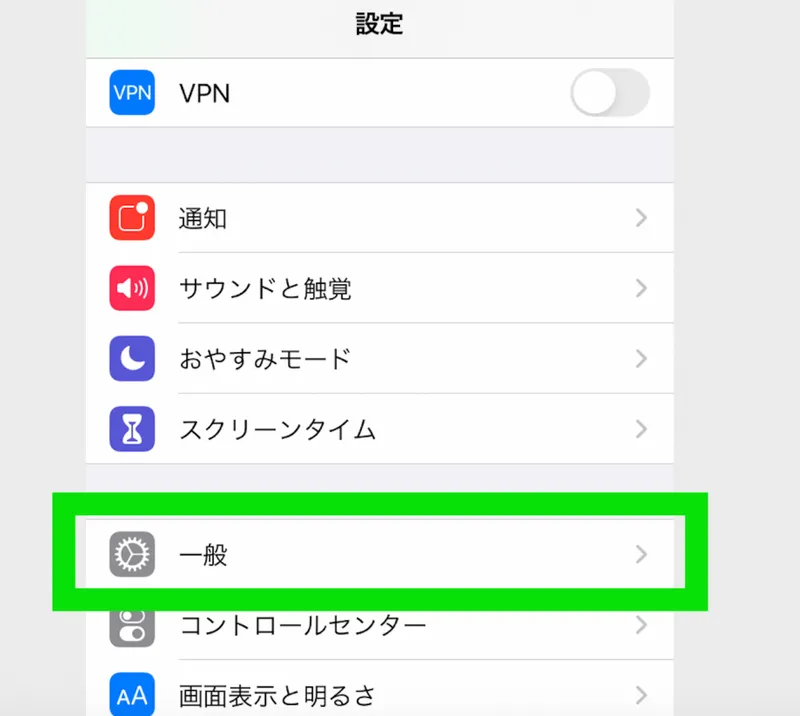This screenshot has height=716, width=800.
Task: Open スクリーンタイム settings
Action: tap(380, 429)
